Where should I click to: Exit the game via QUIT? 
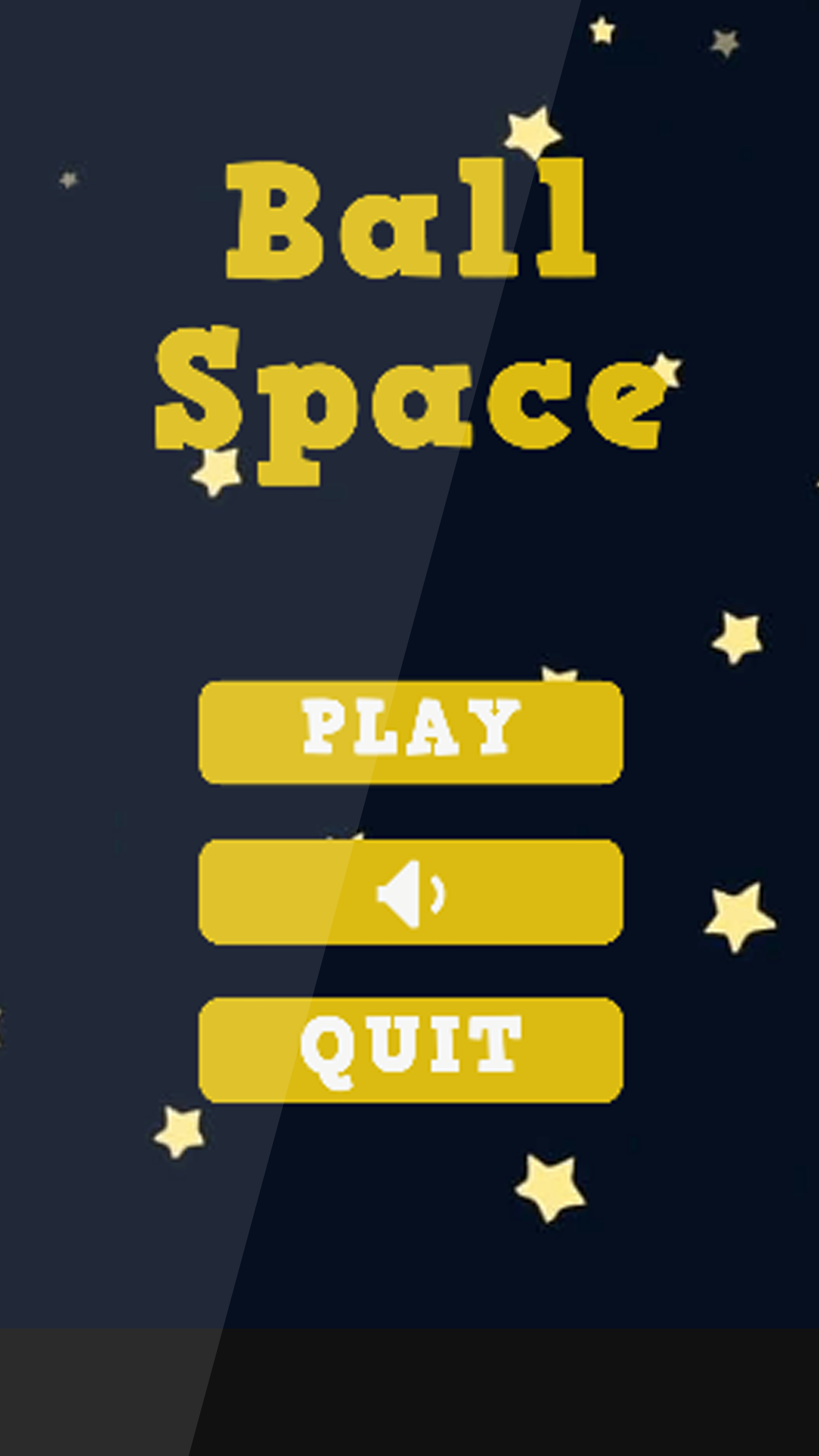tap(411, 1050)
